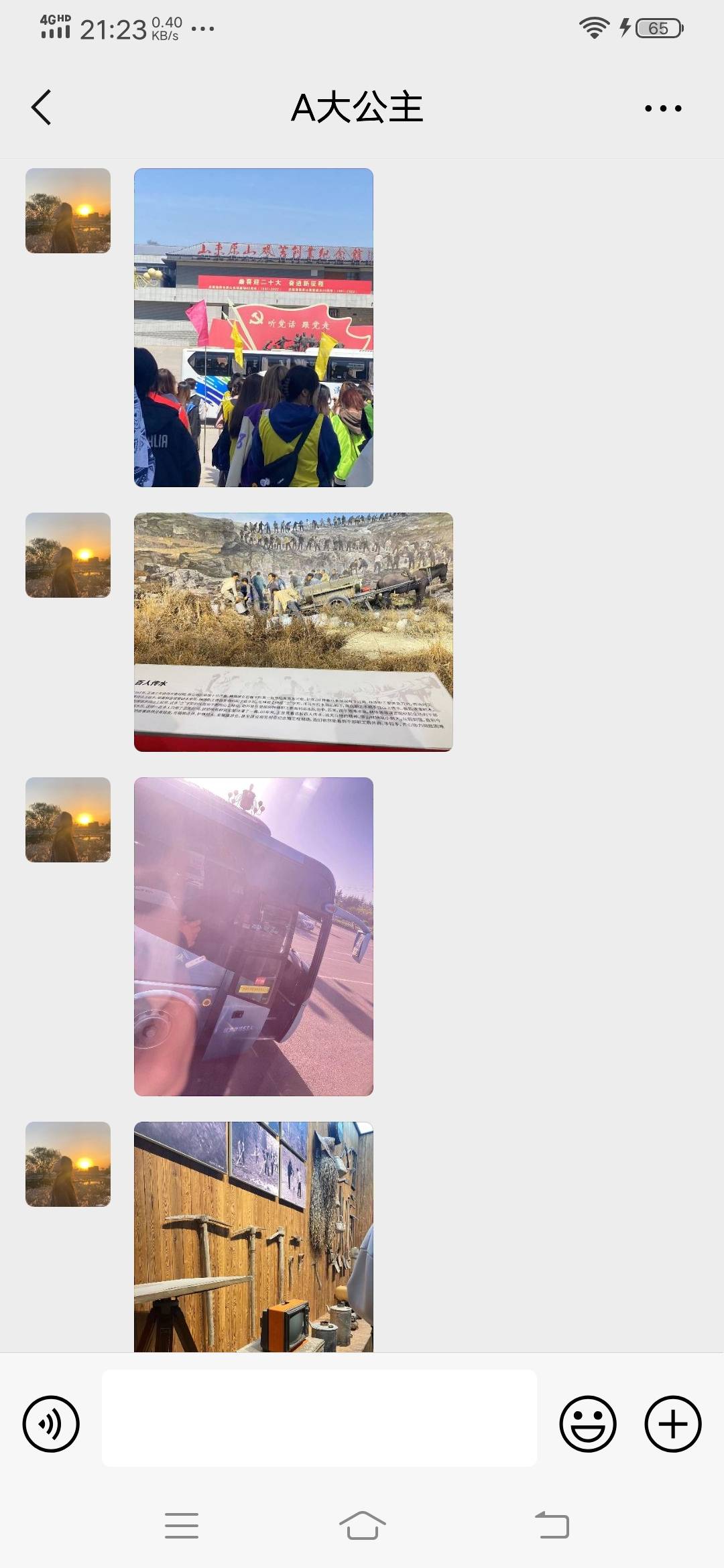Screen dimensions: 724x1568
Task: View the wooden wall tools exhibit photo
Action: pos(253,1236)
